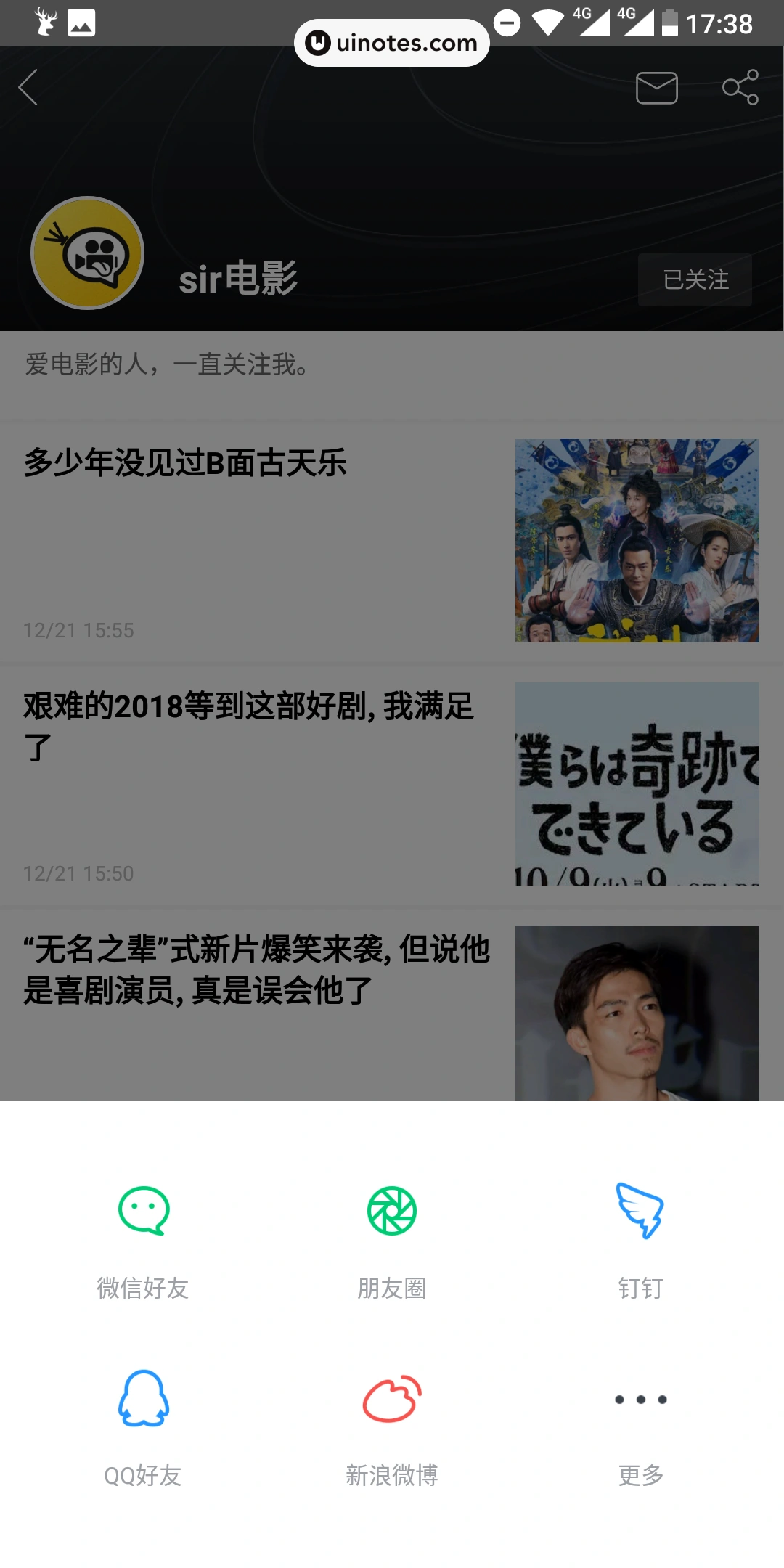The image size is (784, 1568).
Task: Tap the back arrow at top left
Action: (28, 87)
